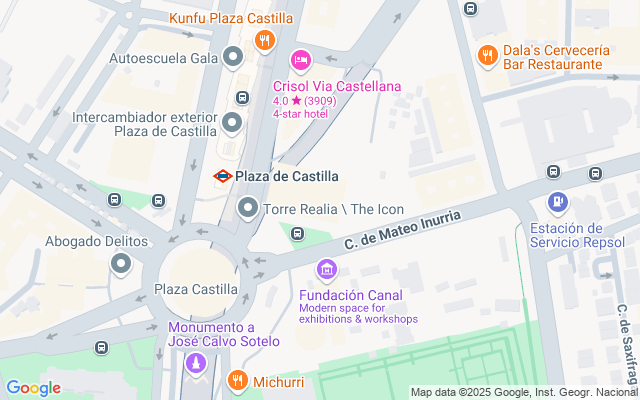This screenshot has width=640, height=400.
Task: Tap the Plaza de Castilla metro station
Action: point(222,176)
